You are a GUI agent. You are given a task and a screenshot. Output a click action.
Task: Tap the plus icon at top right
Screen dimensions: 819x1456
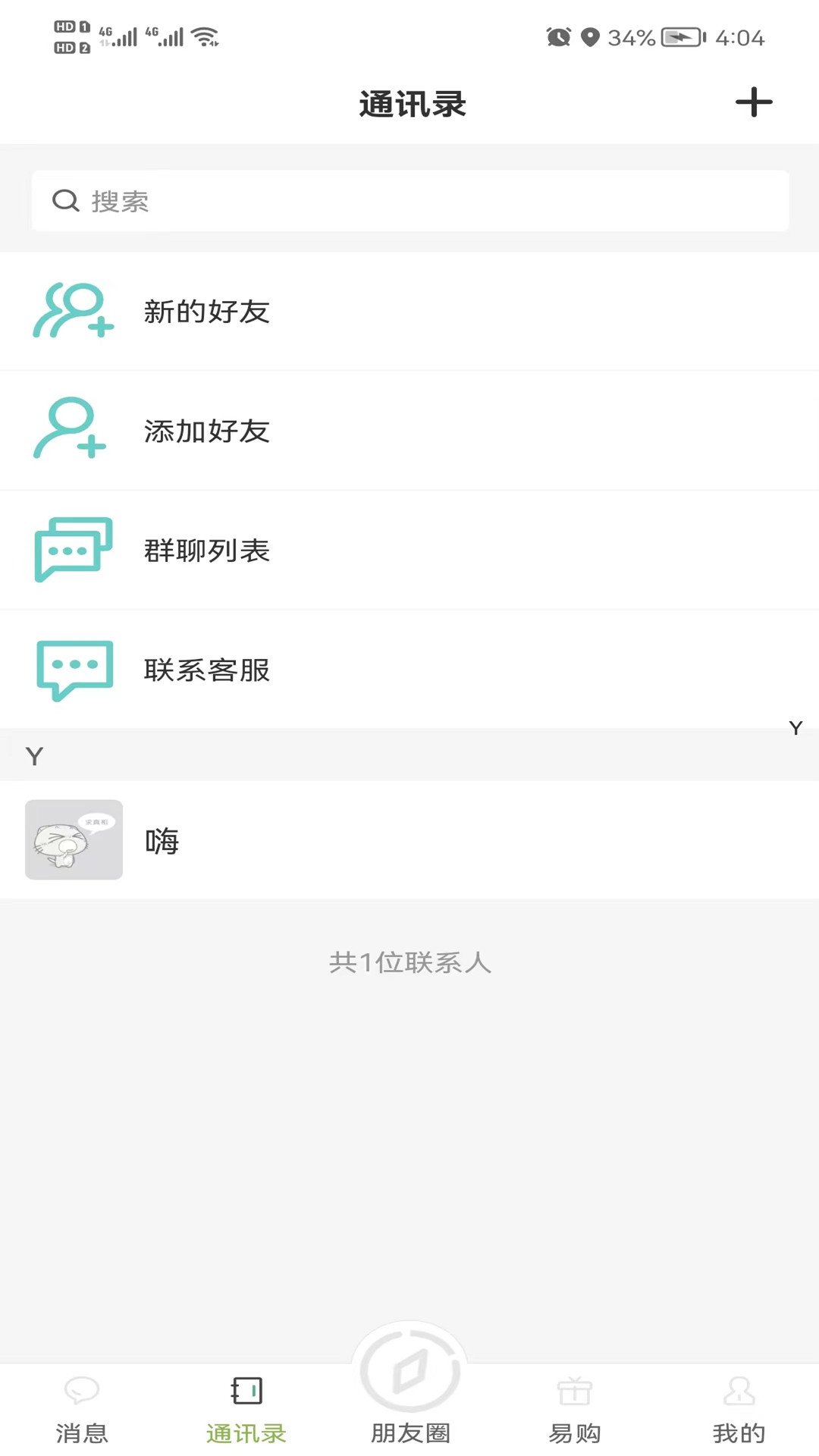click(754, 103)
